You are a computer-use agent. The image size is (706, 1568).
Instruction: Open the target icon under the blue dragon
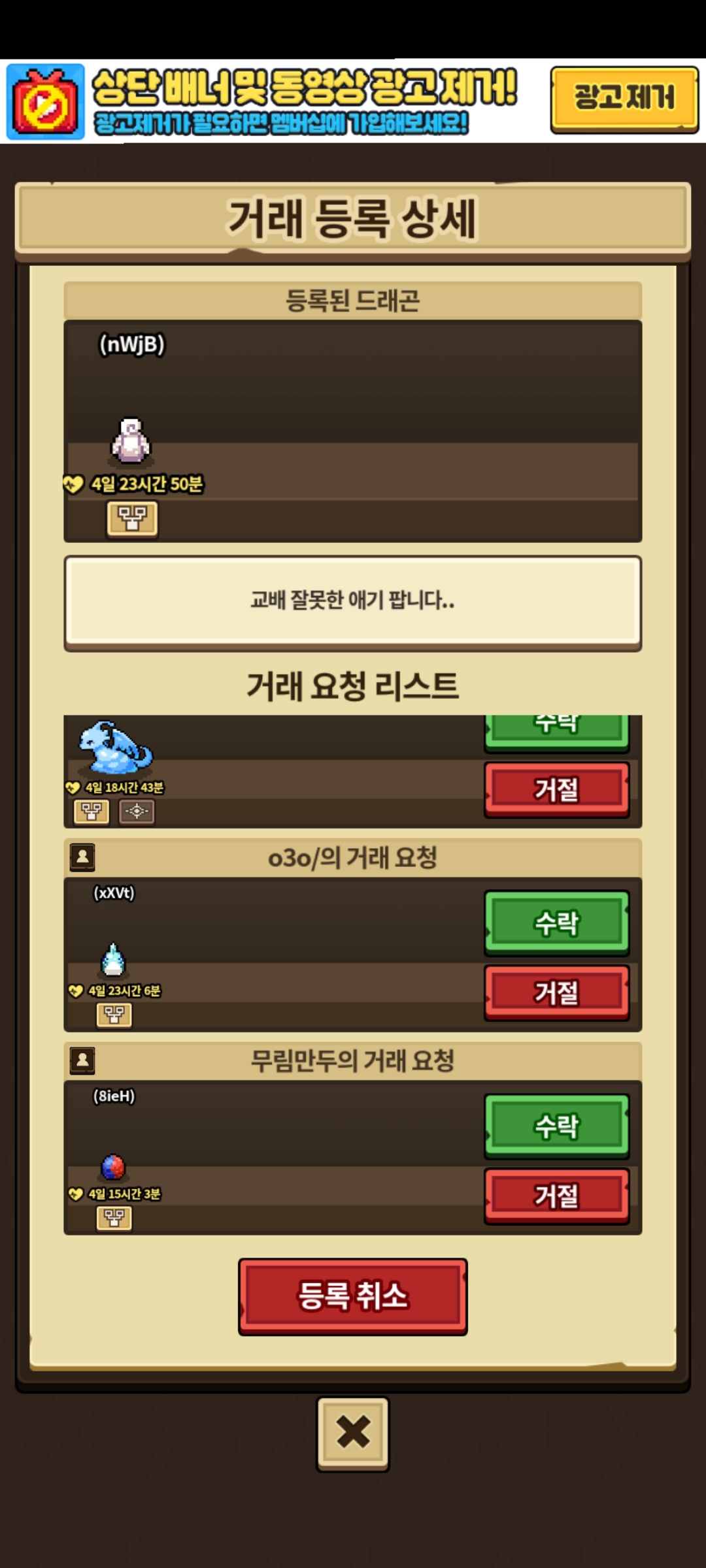[137, 812]
